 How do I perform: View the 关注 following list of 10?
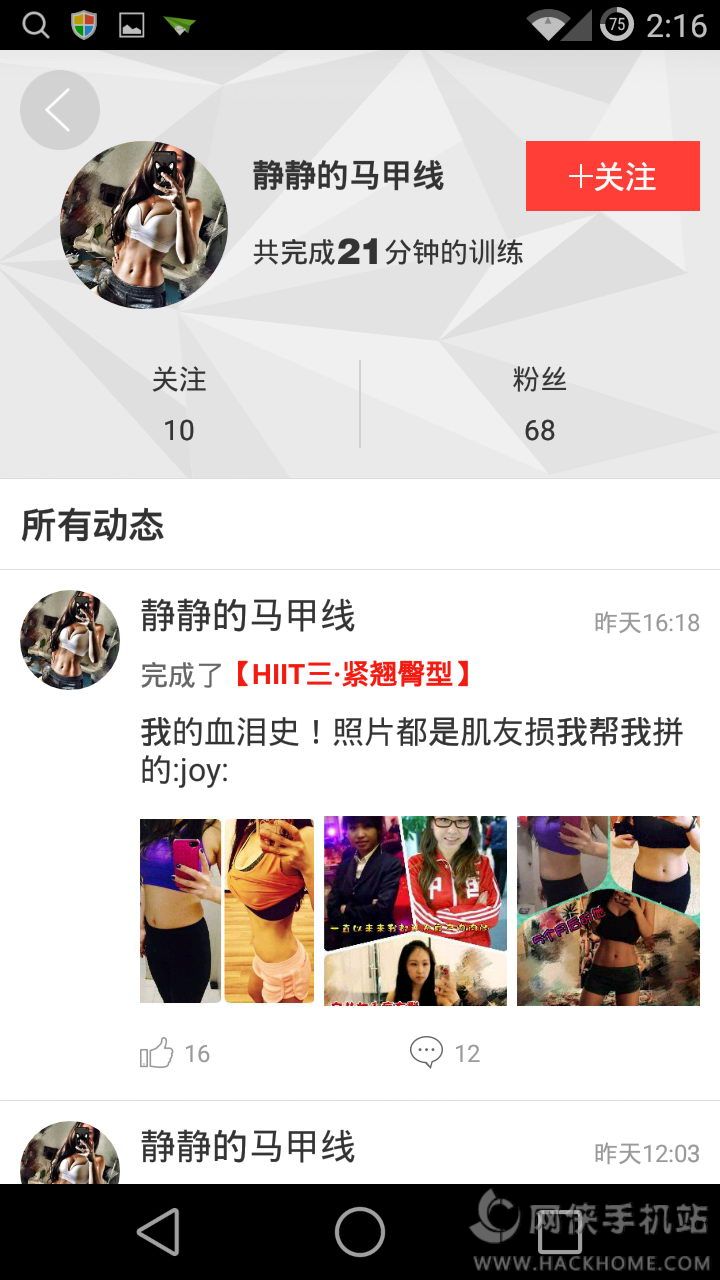pos(179,405)
